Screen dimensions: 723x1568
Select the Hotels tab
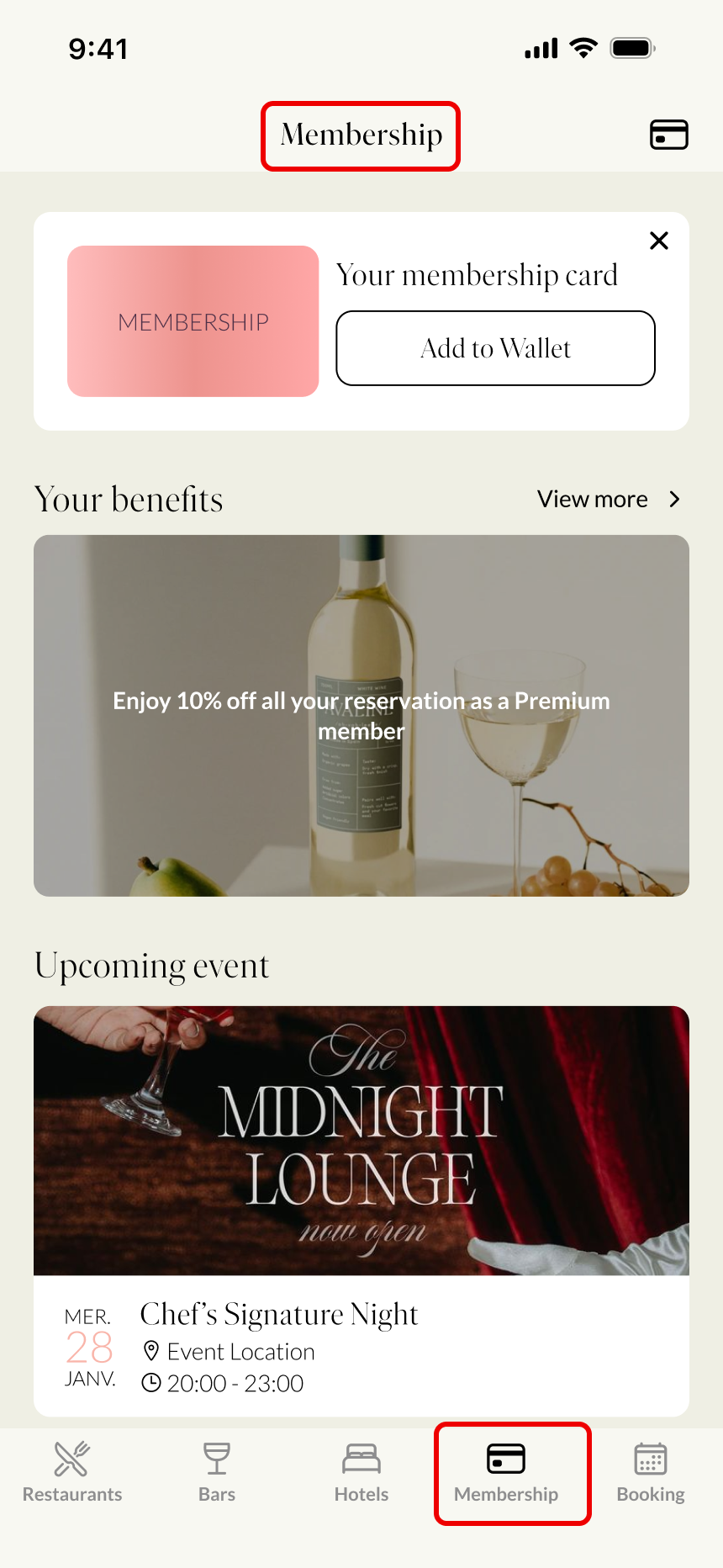[361, 1473]
